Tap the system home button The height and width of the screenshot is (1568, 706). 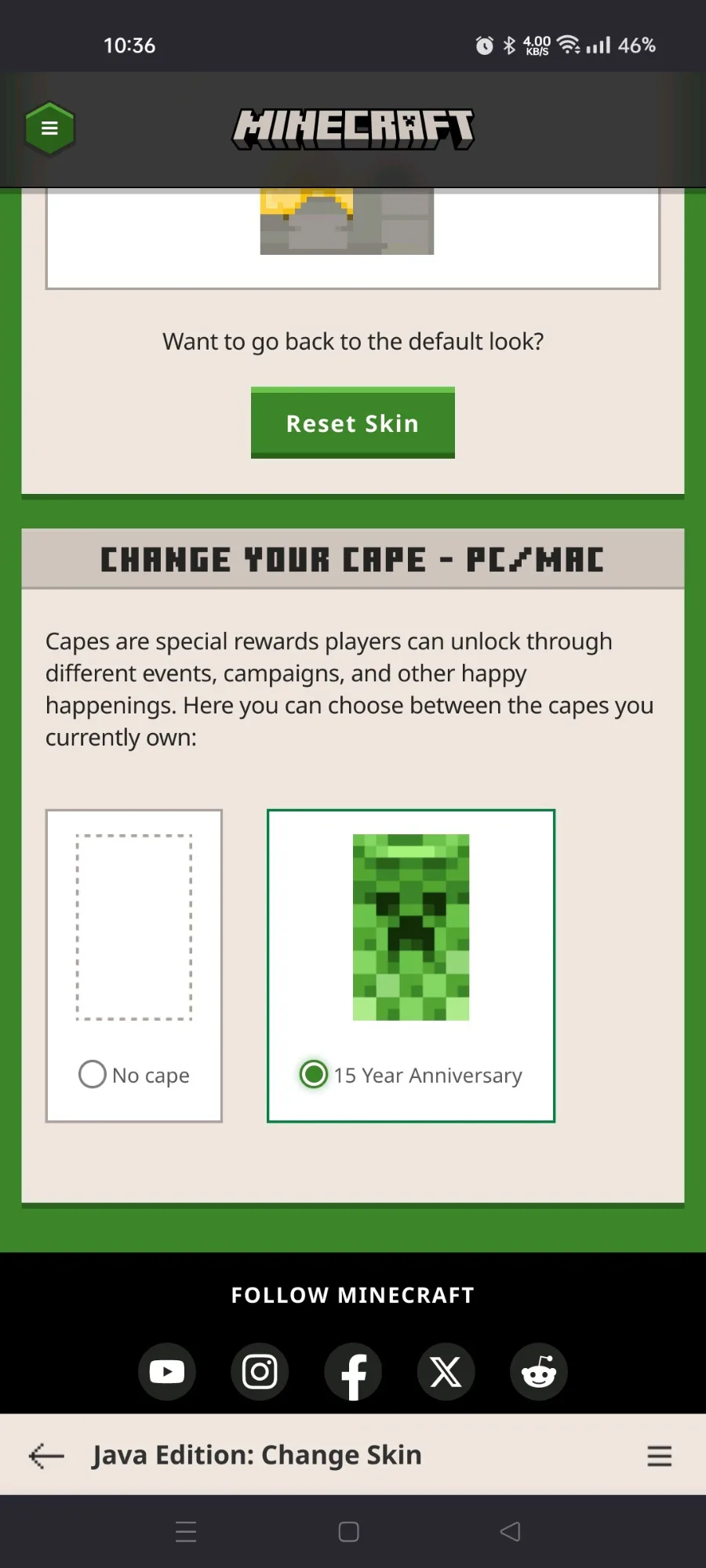click(x=348, y=1531)
